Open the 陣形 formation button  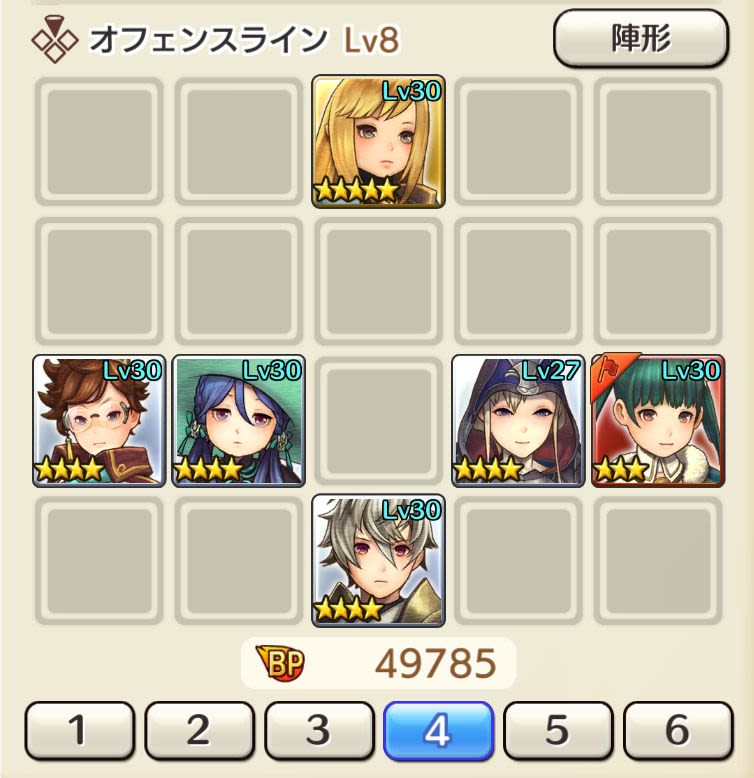click(x=640, y=39)
